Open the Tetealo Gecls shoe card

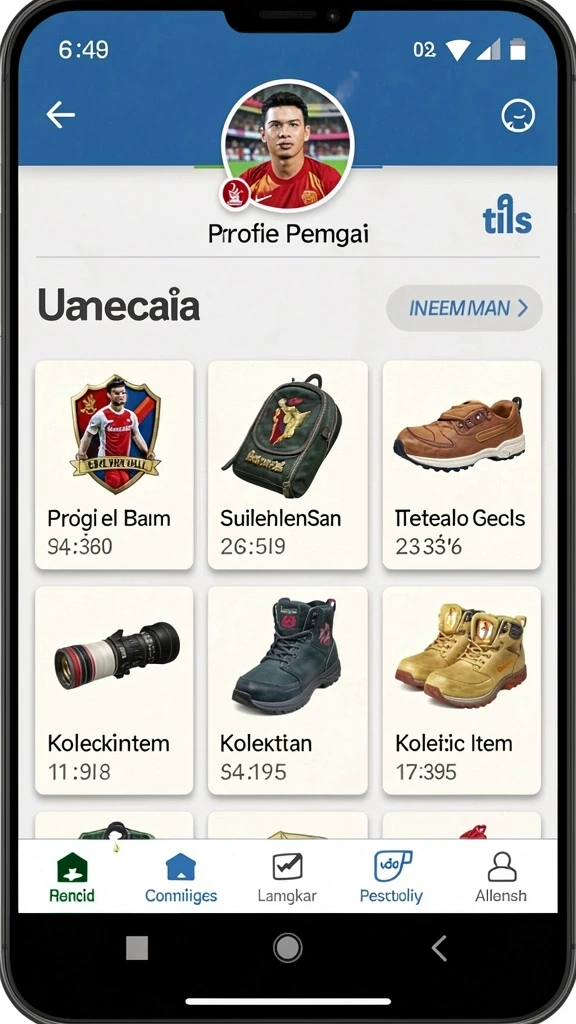click(462, 465)
